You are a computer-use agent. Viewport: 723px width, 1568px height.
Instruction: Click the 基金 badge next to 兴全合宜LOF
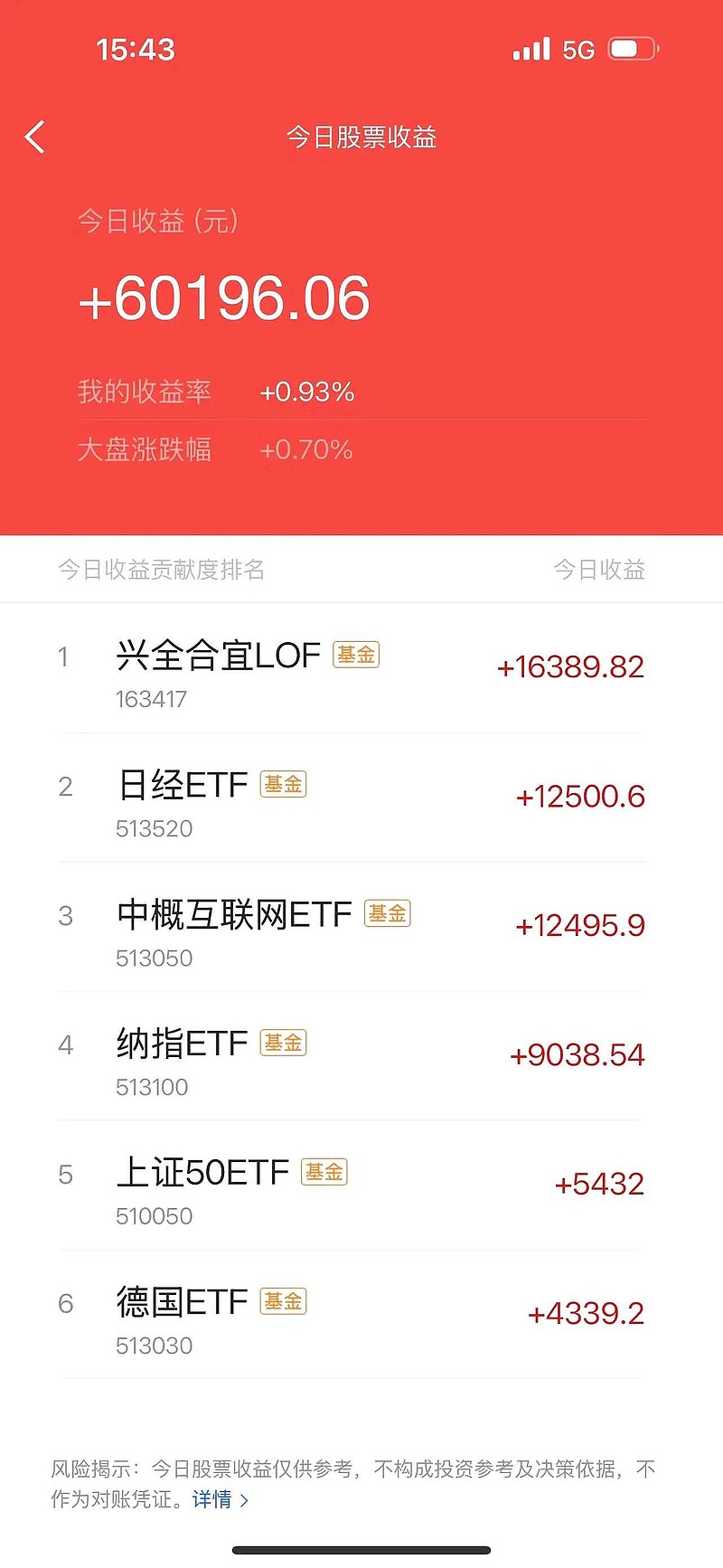[x=356, y=654]
